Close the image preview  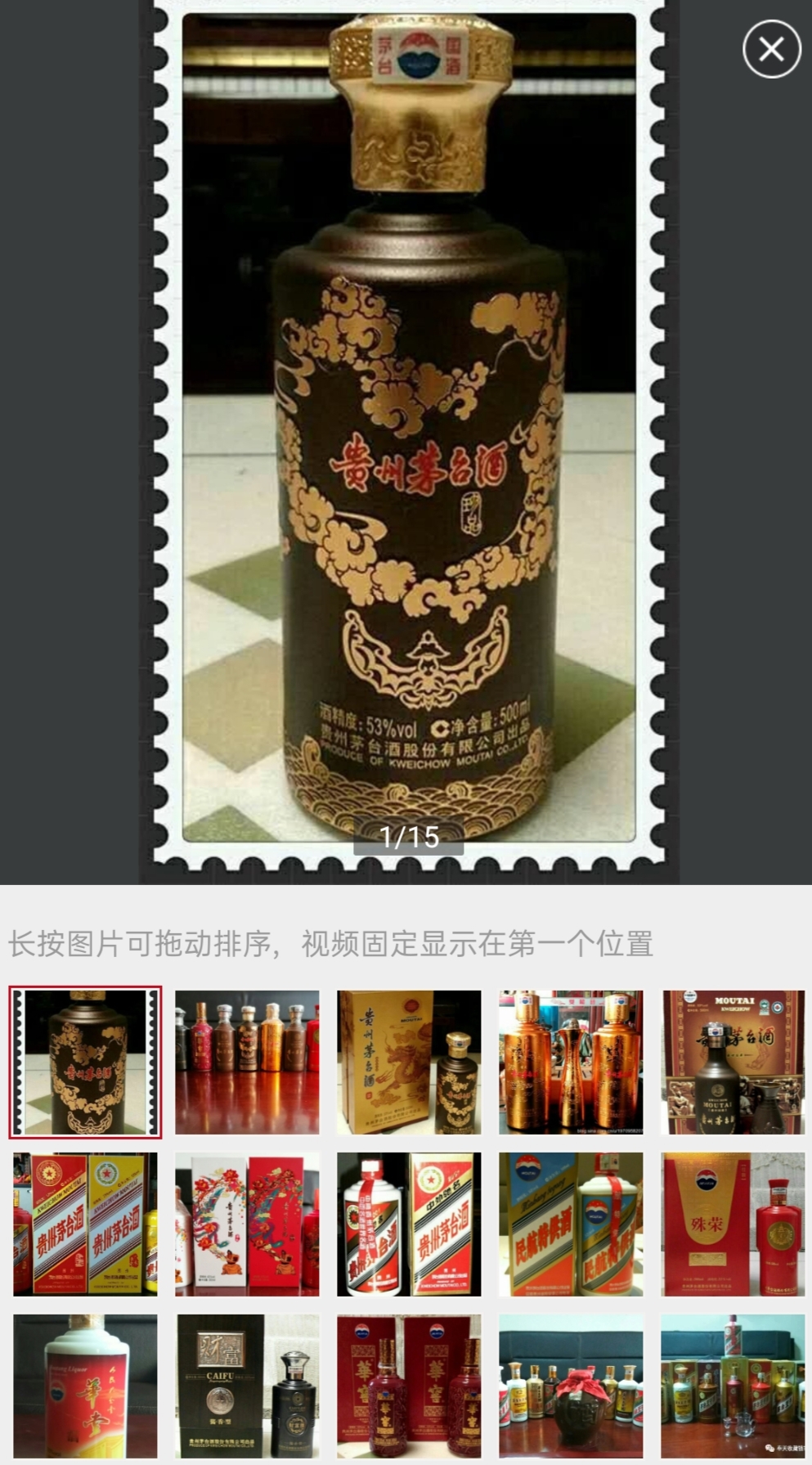click(771, 50)
